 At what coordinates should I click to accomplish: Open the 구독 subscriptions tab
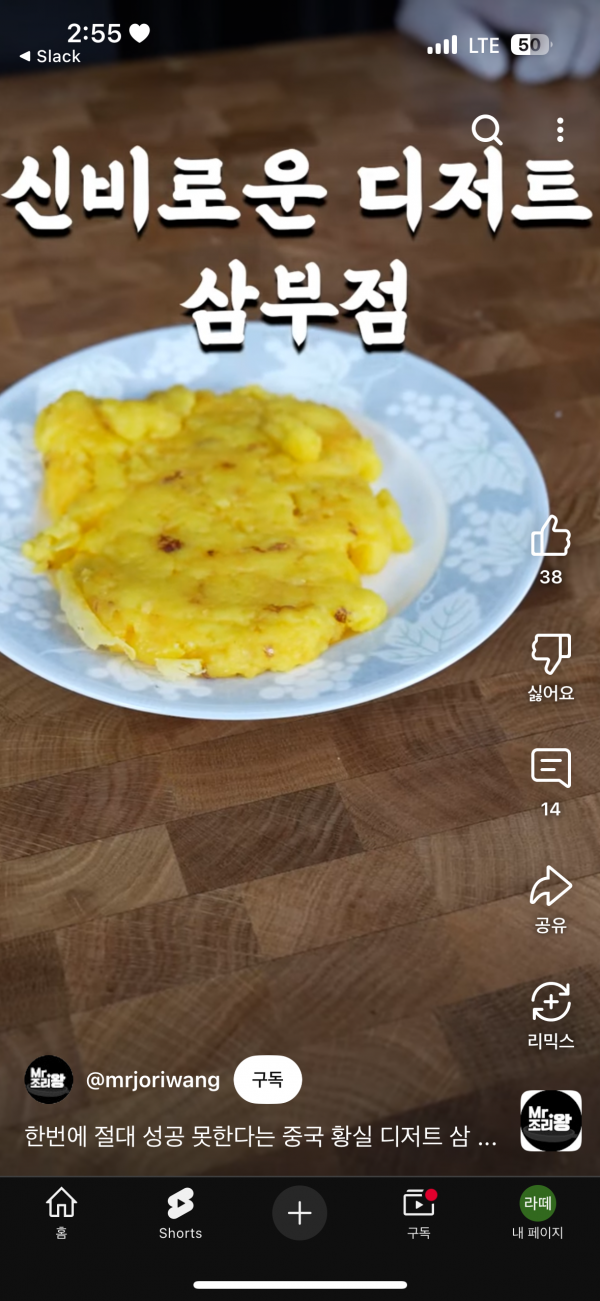pos(418,1213)
